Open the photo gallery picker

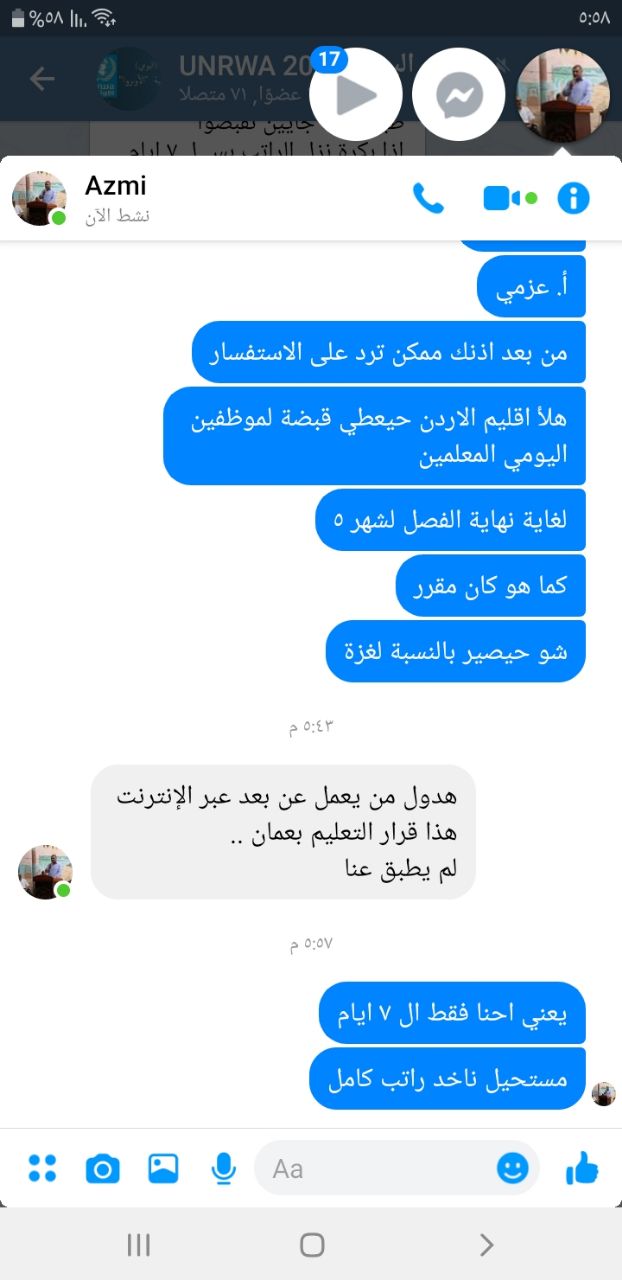[x=163, y=1167]
